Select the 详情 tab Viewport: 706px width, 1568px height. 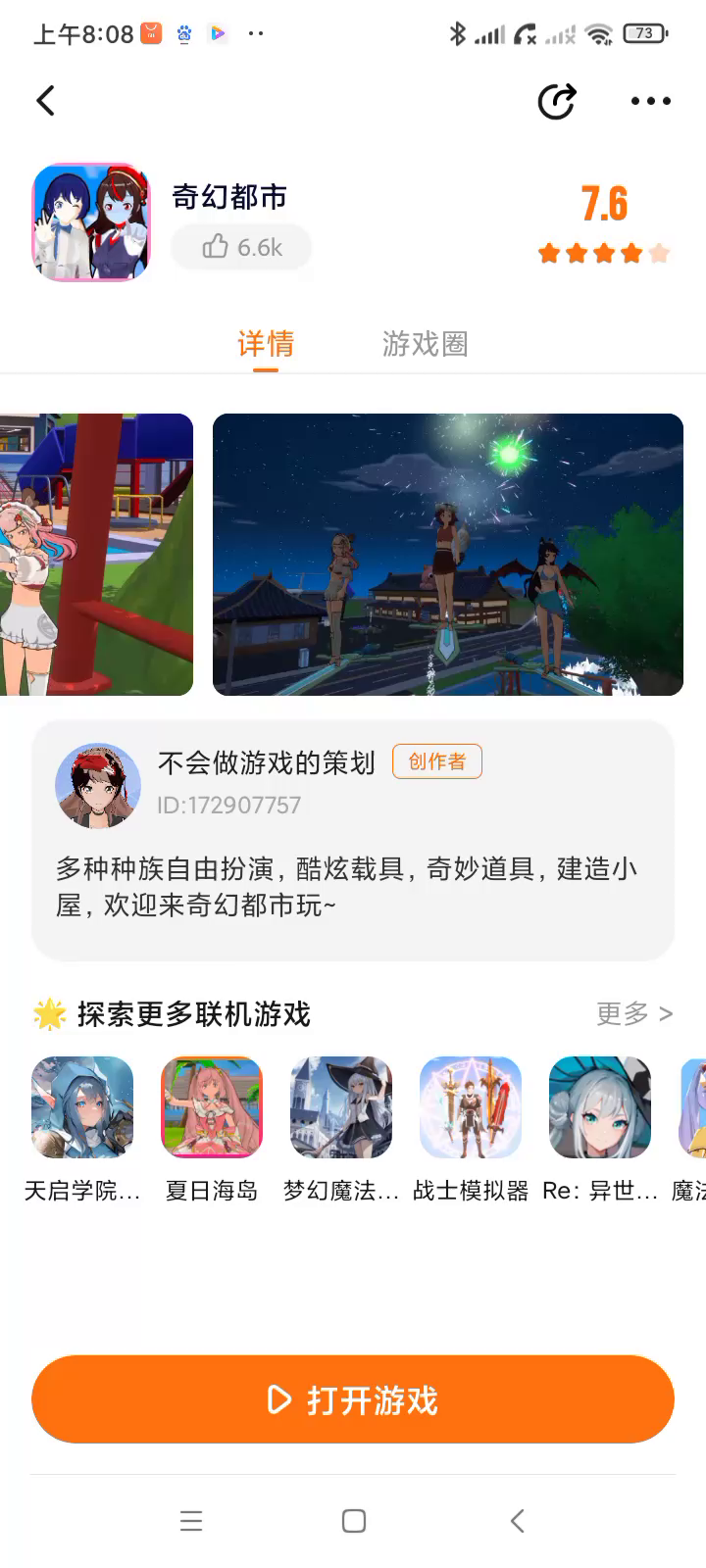[266, 344]
